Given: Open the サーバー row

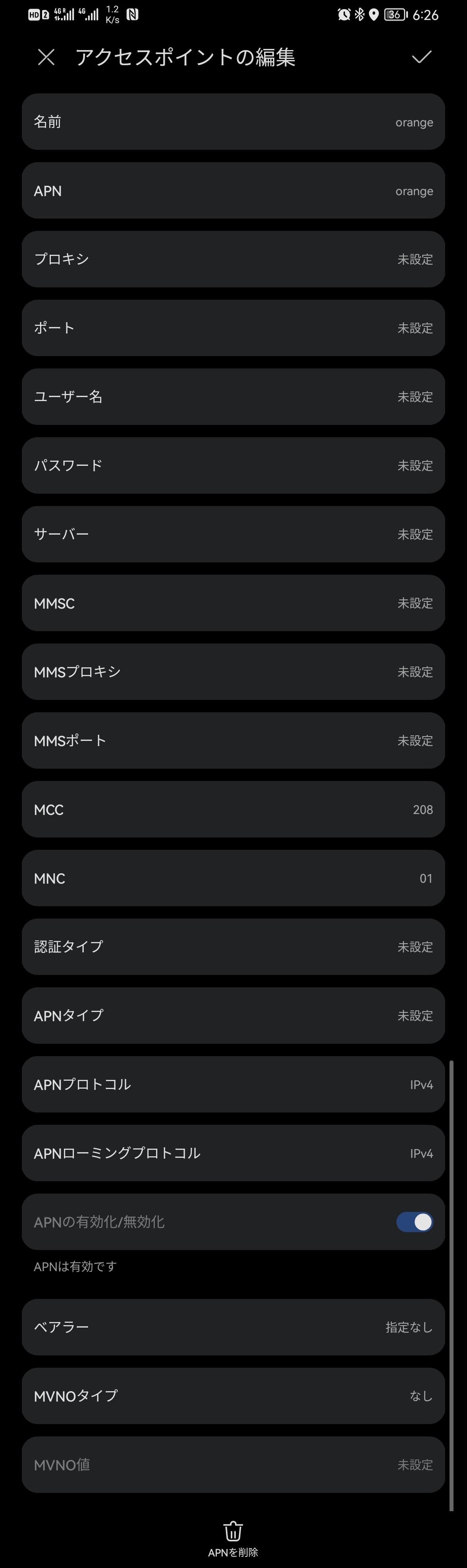Looking at the screenshot, I should 234,535.
